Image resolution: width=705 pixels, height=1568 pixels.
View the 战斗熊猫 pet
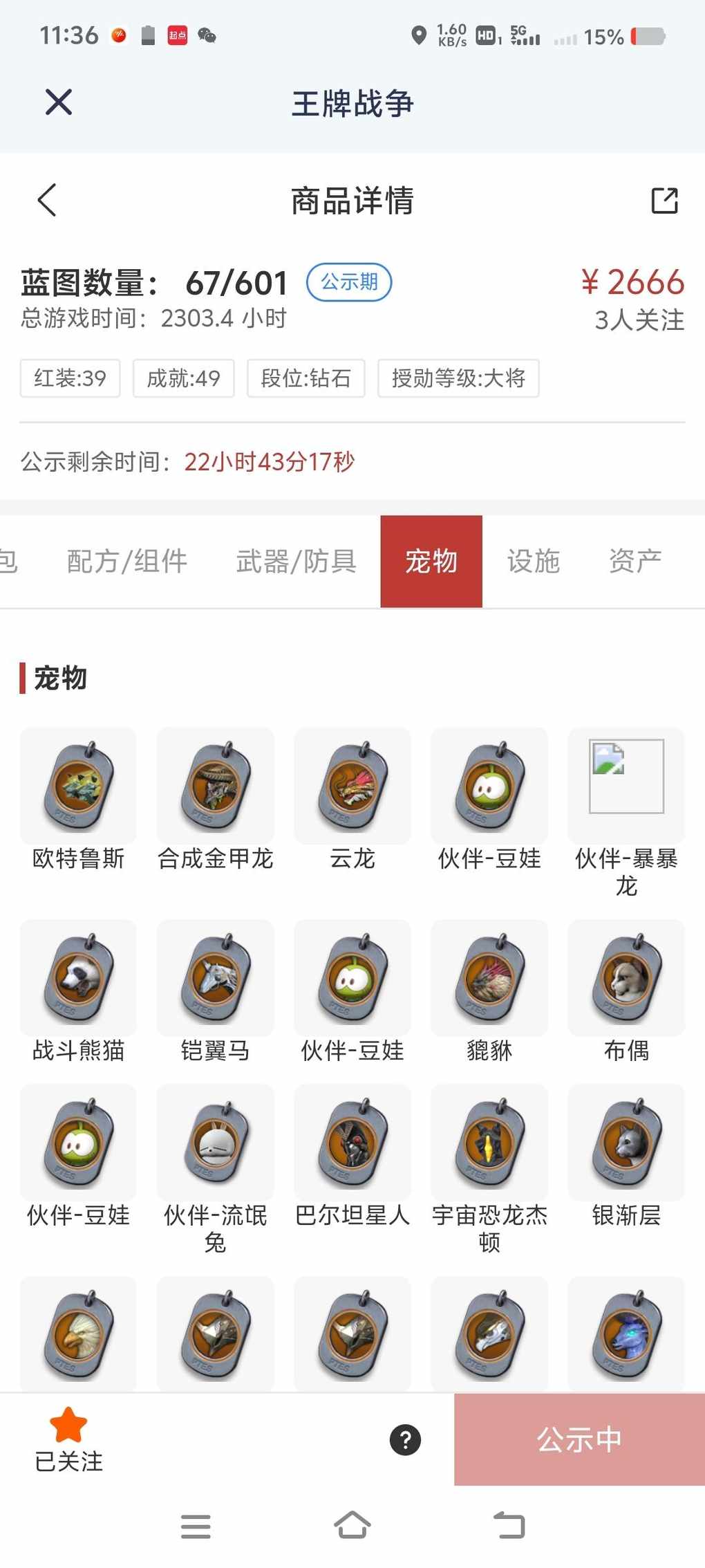[78, 979]
